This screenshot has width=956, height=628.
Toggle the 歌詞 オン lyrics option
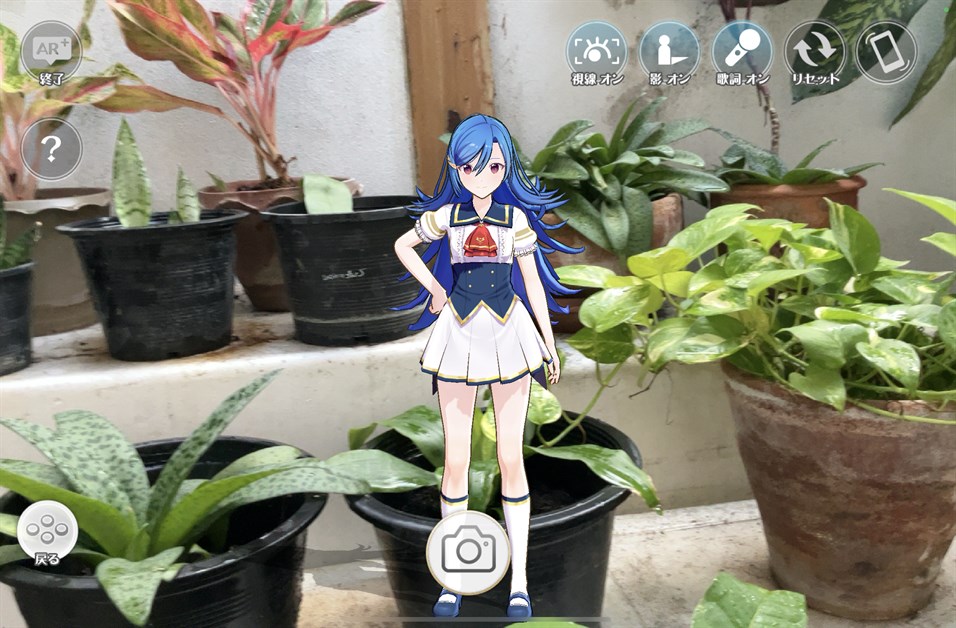click(x=742, y=52)
